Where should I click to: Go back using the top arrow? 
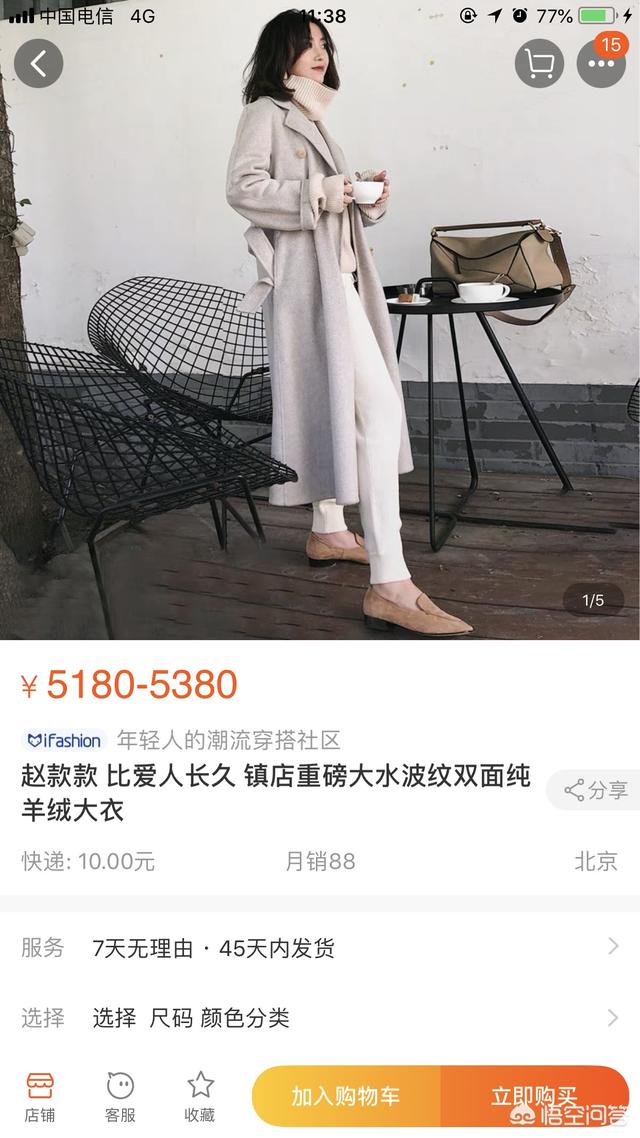(38, 64)
